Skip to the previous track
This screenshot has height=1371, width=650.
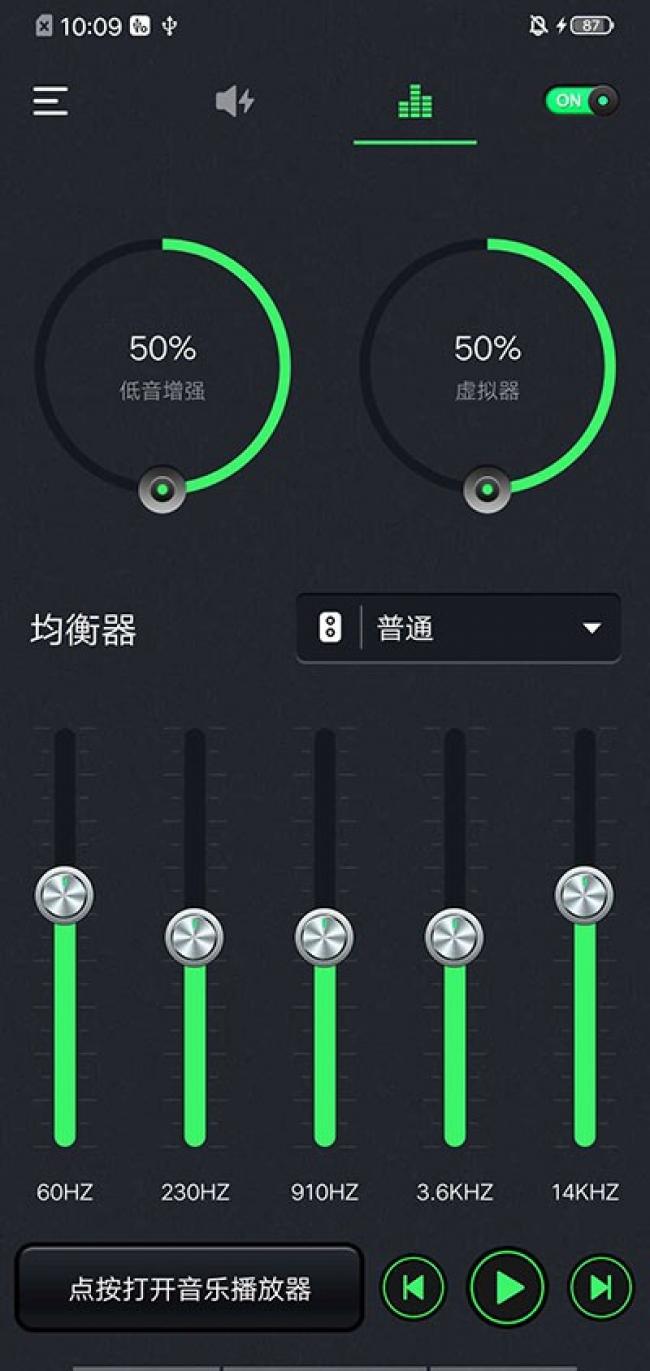[413, 1288]
